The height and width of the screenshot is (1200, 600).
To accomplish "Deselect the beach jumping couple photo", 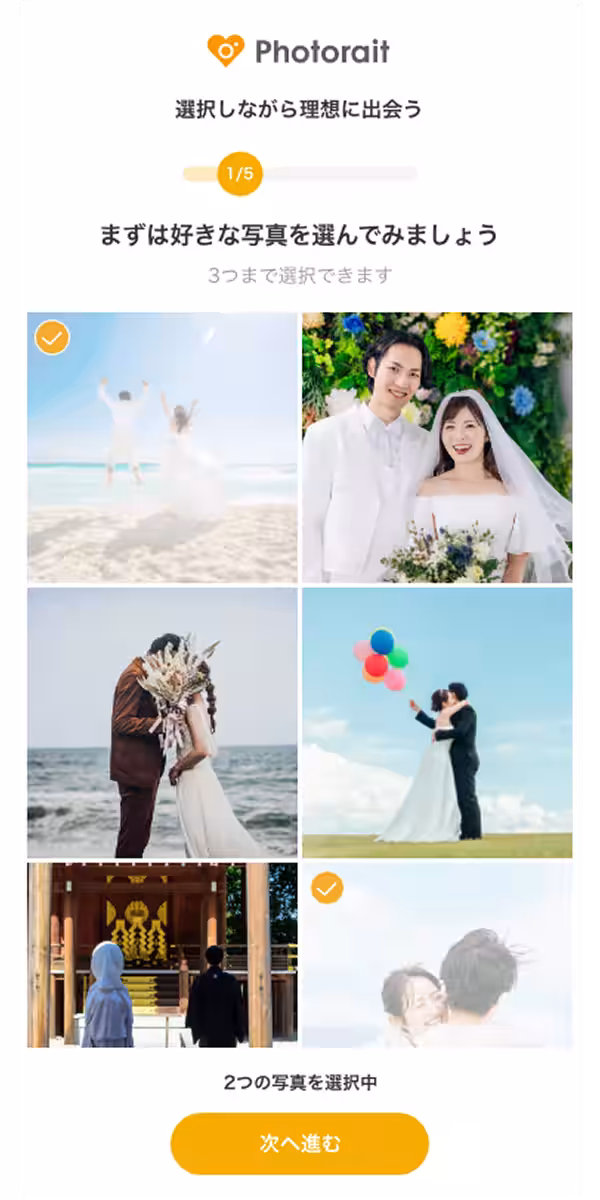I will [162, 447].
